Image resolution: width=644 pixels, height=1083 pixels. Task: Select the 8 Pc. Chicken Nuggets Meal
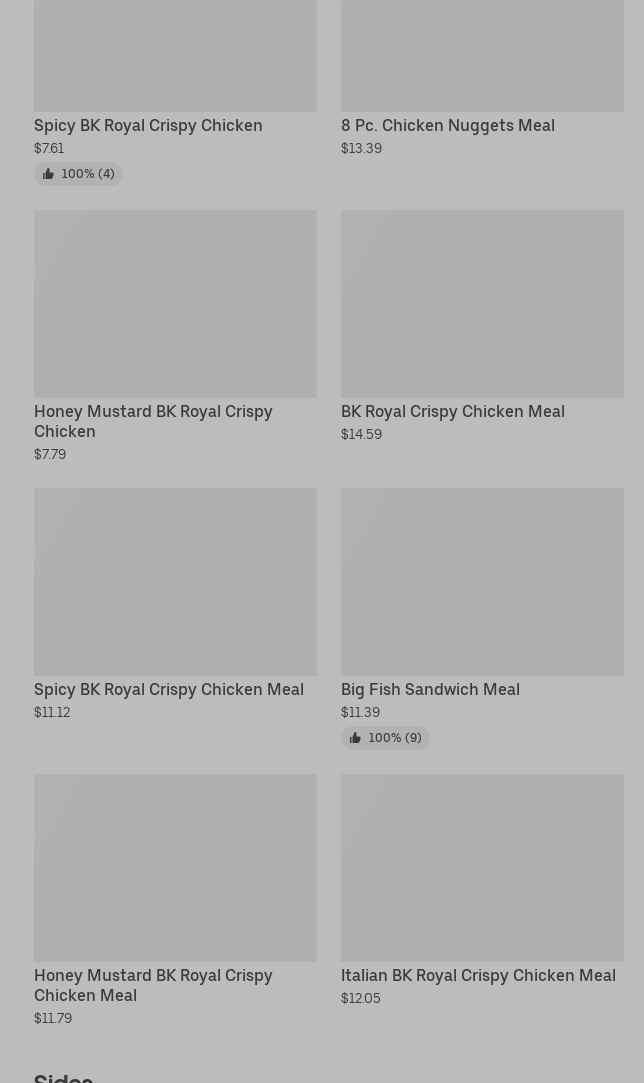click(447, 125)
